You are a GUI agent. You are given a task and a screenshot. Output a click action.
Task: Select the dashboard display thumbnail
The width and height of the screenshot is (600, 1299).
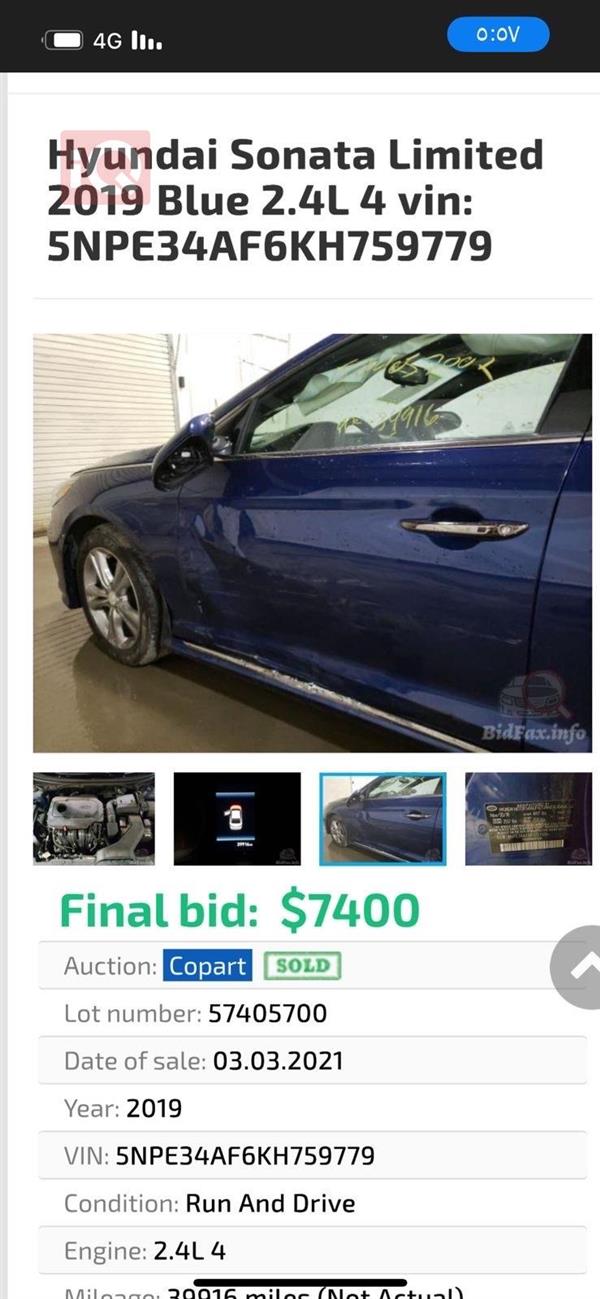pos(237,818)
